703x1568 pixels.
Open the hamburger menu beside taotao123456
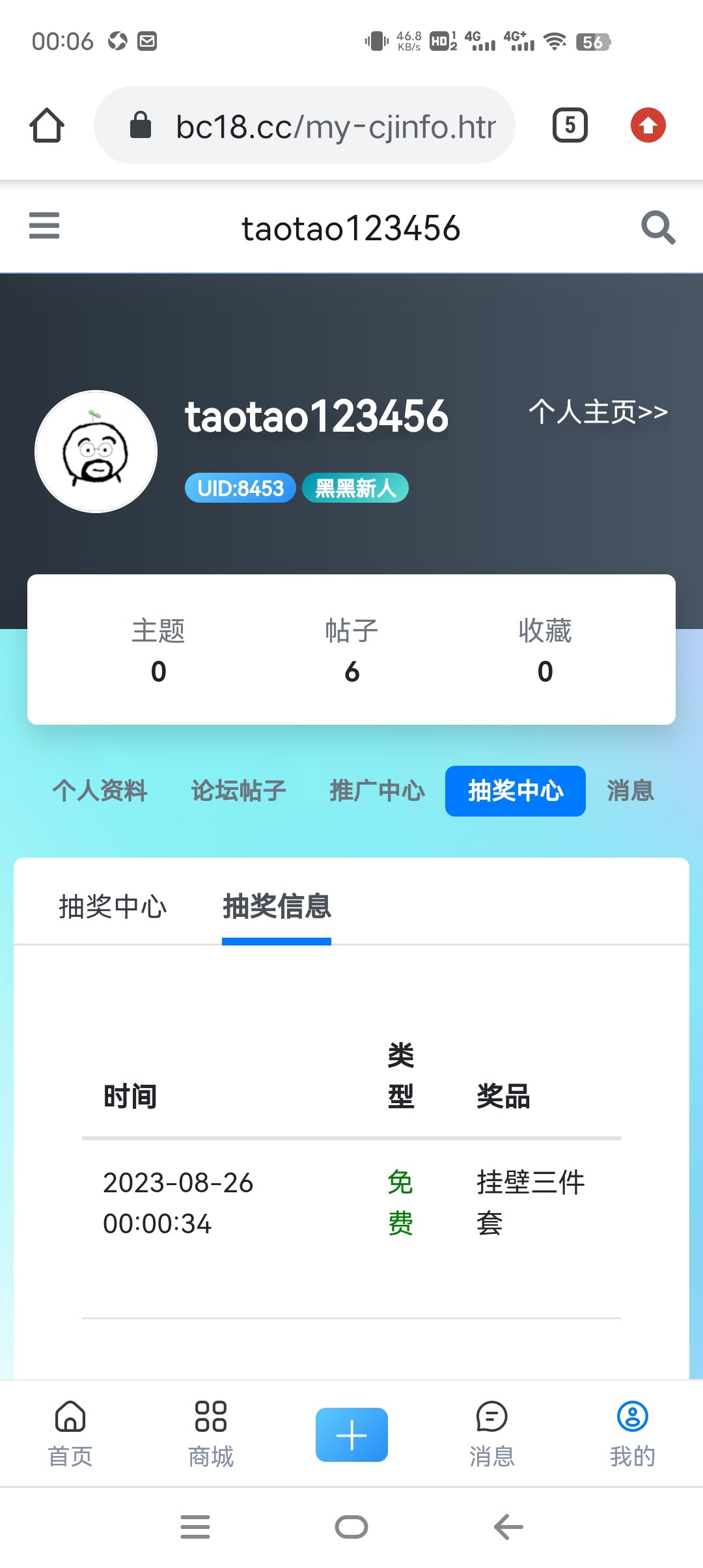[44, 226]
